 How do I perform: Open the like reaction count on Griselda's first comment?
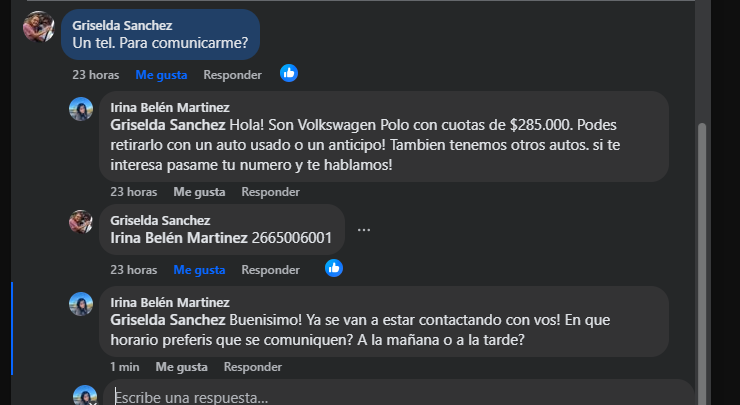tap(289, 73)
